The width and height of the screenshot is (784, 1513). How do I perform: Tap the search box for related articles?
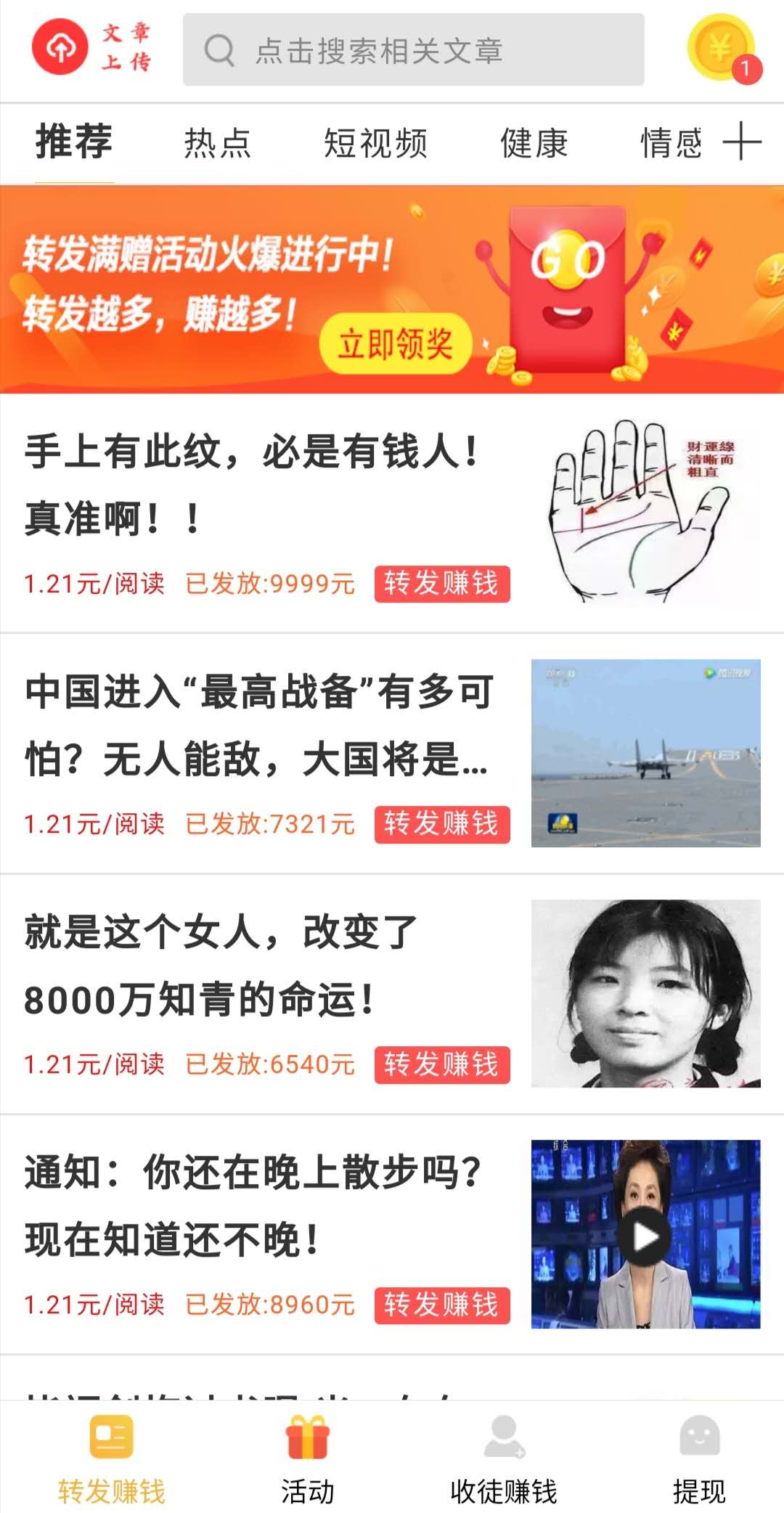point(413,49)
